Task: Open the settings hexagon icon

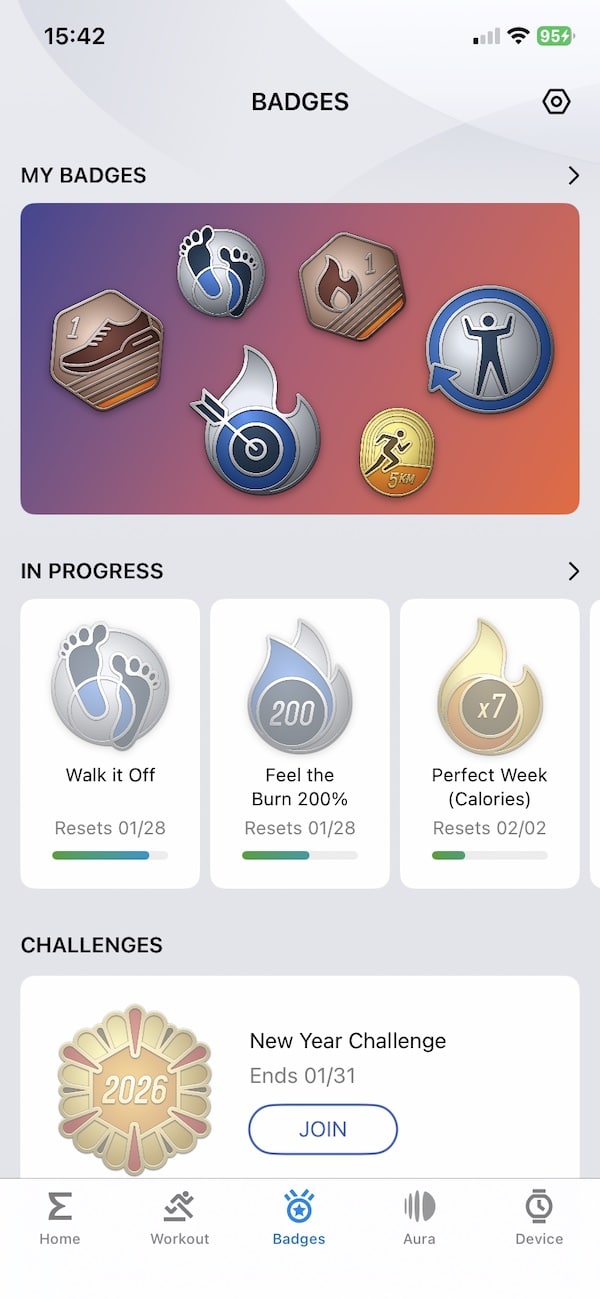Action: 556,102
